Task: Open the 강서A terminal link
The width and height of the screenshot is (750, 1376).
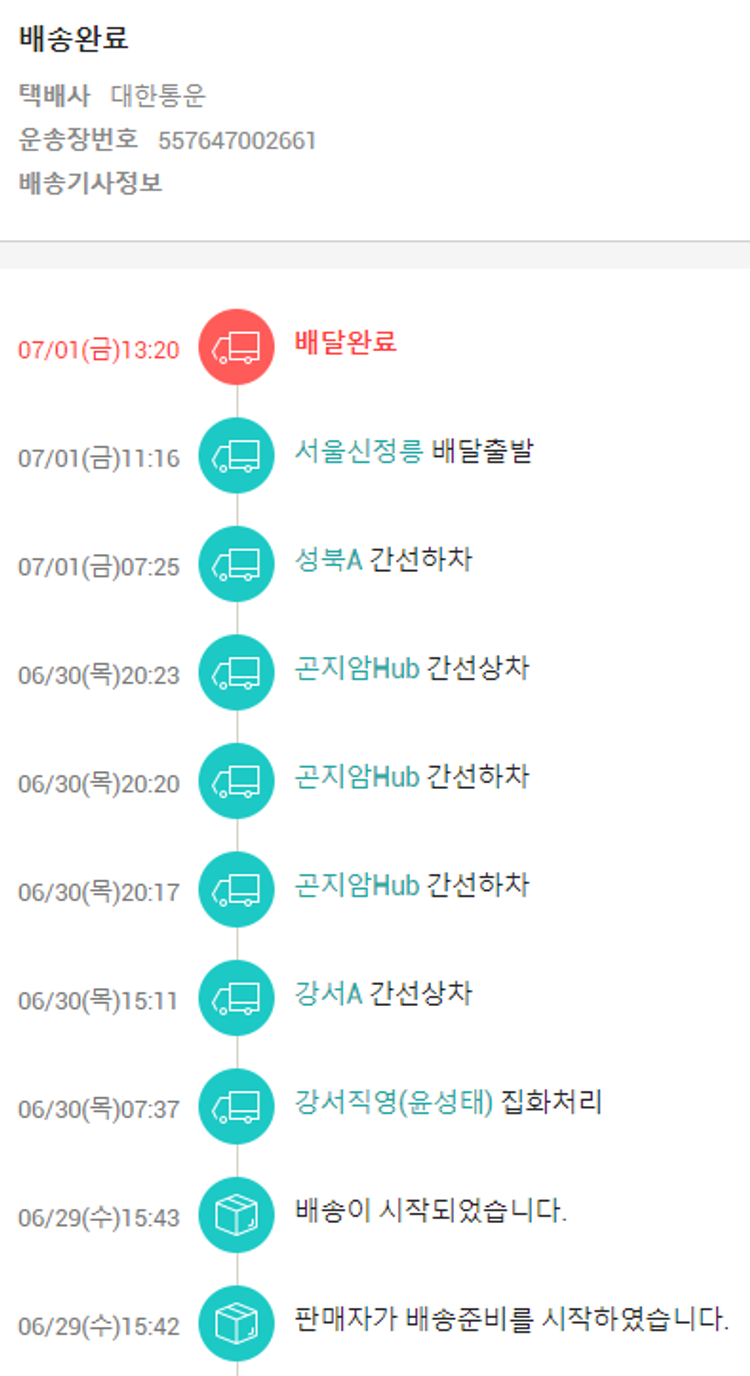Action: [x=328, y=994]
